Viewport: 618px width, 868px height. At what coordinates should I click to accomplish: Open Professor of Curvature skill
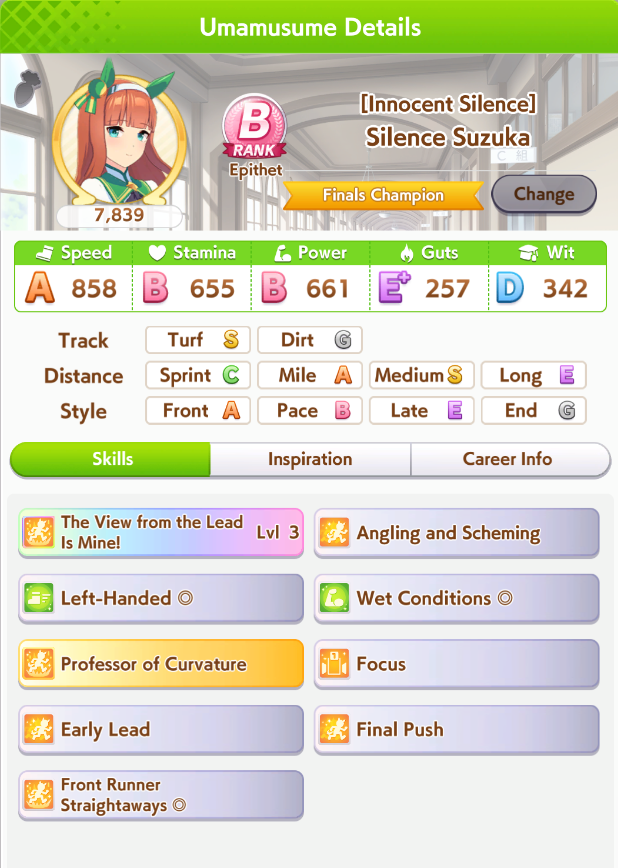pyautogui.click(x=160, y=664)
